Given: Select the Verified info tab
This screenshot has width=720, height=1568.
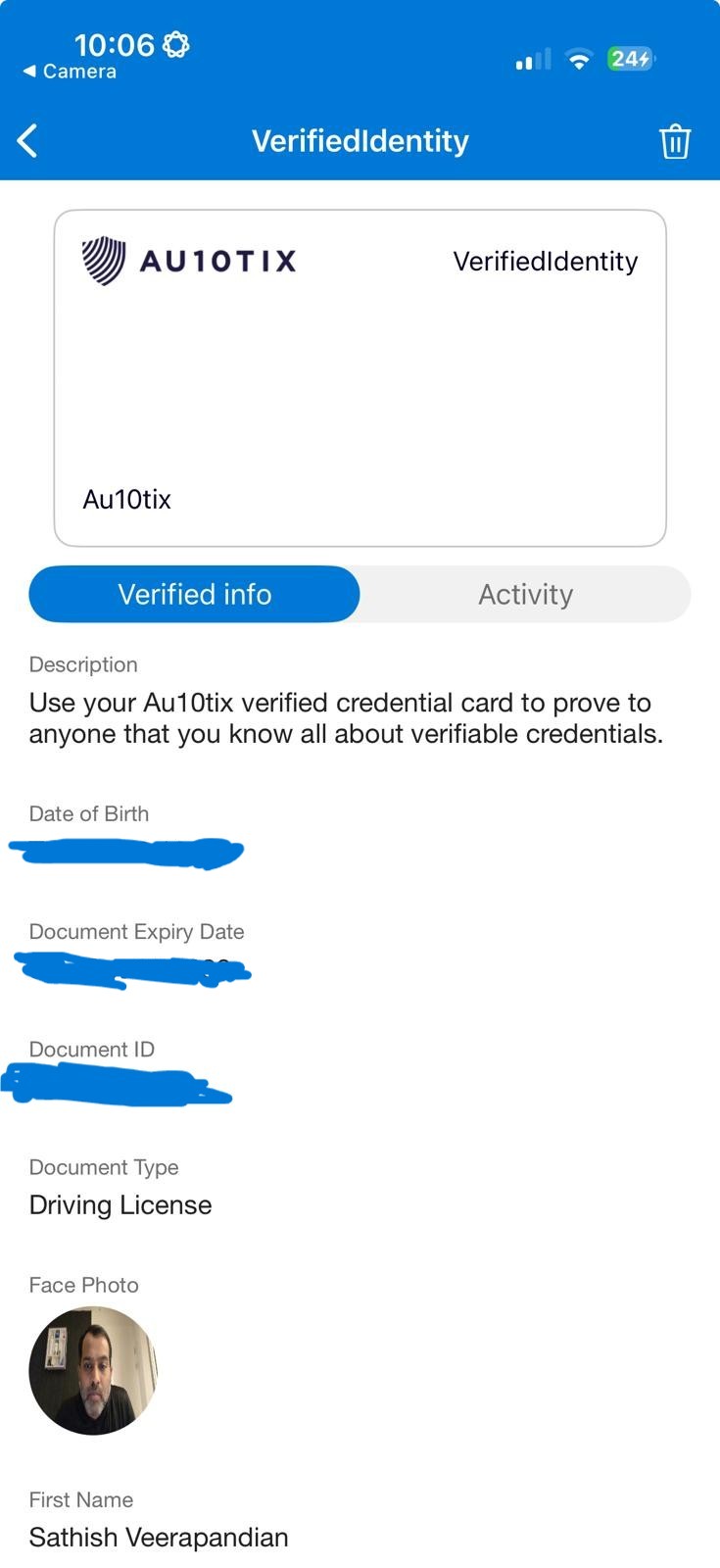Looking at the screenshot, I should click(x=195, y=594).
